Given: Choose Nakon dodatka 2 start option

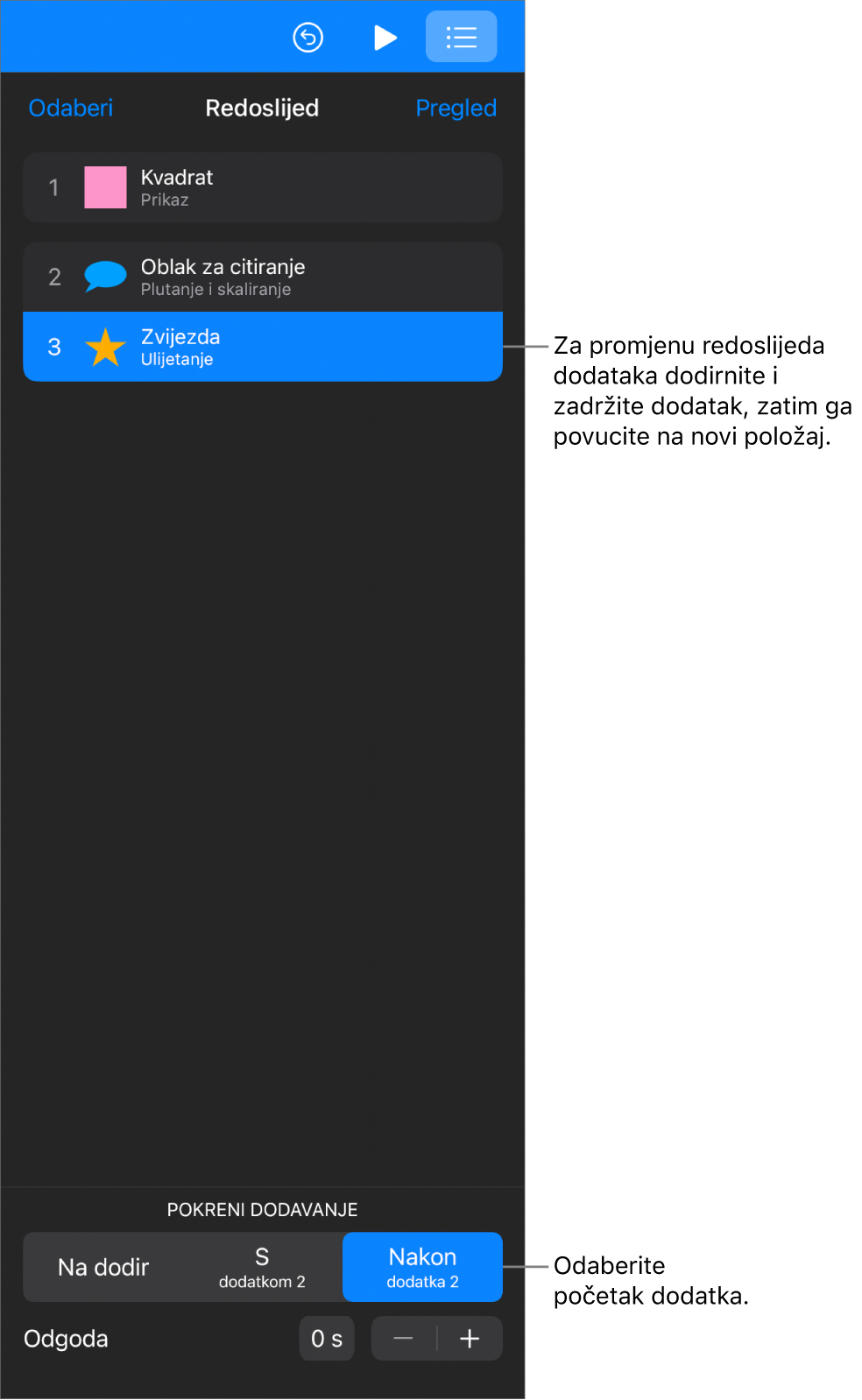Looking at the screenshot, I should coord(422,1267).
